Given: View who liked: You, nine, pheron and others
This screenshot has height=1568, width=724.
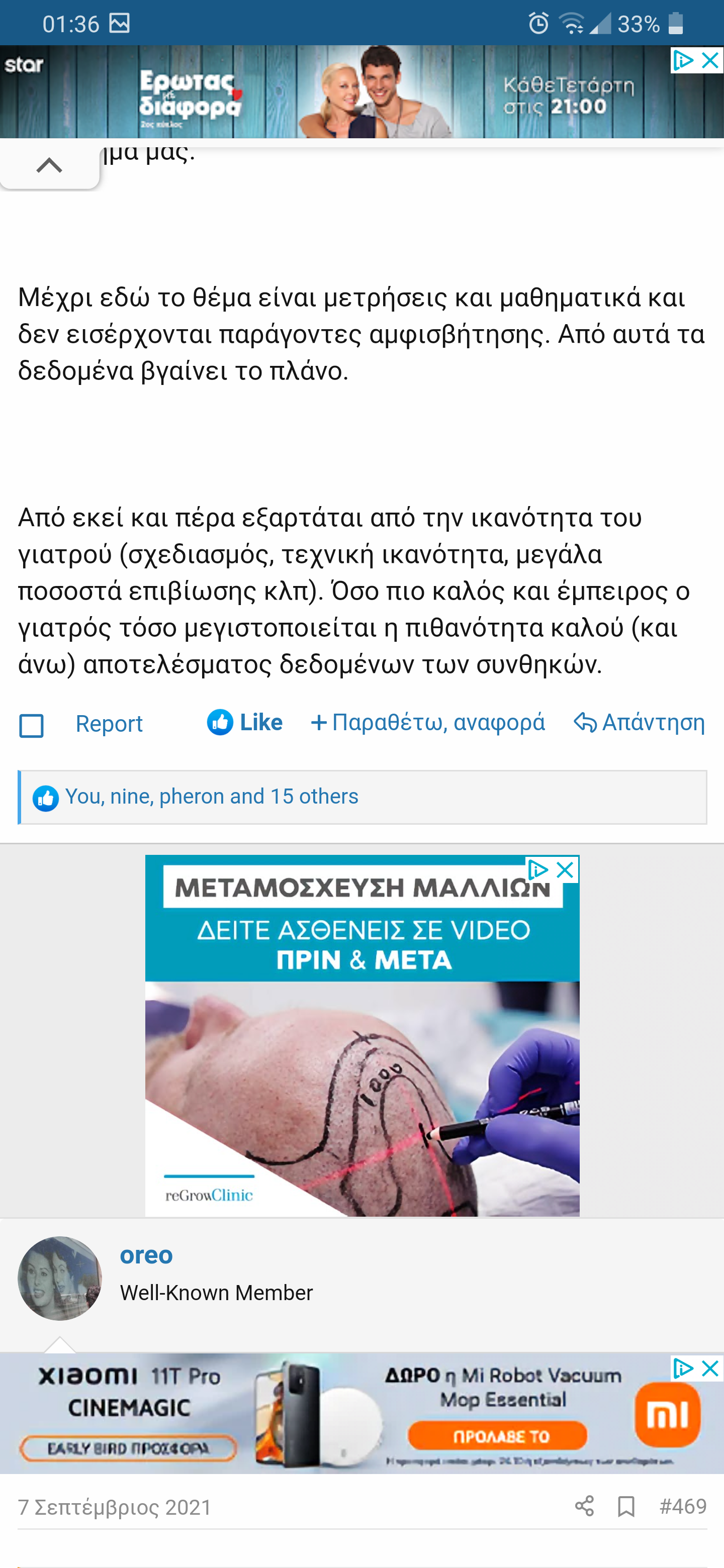Looking at the screenshot, I should tap(211, 797).
